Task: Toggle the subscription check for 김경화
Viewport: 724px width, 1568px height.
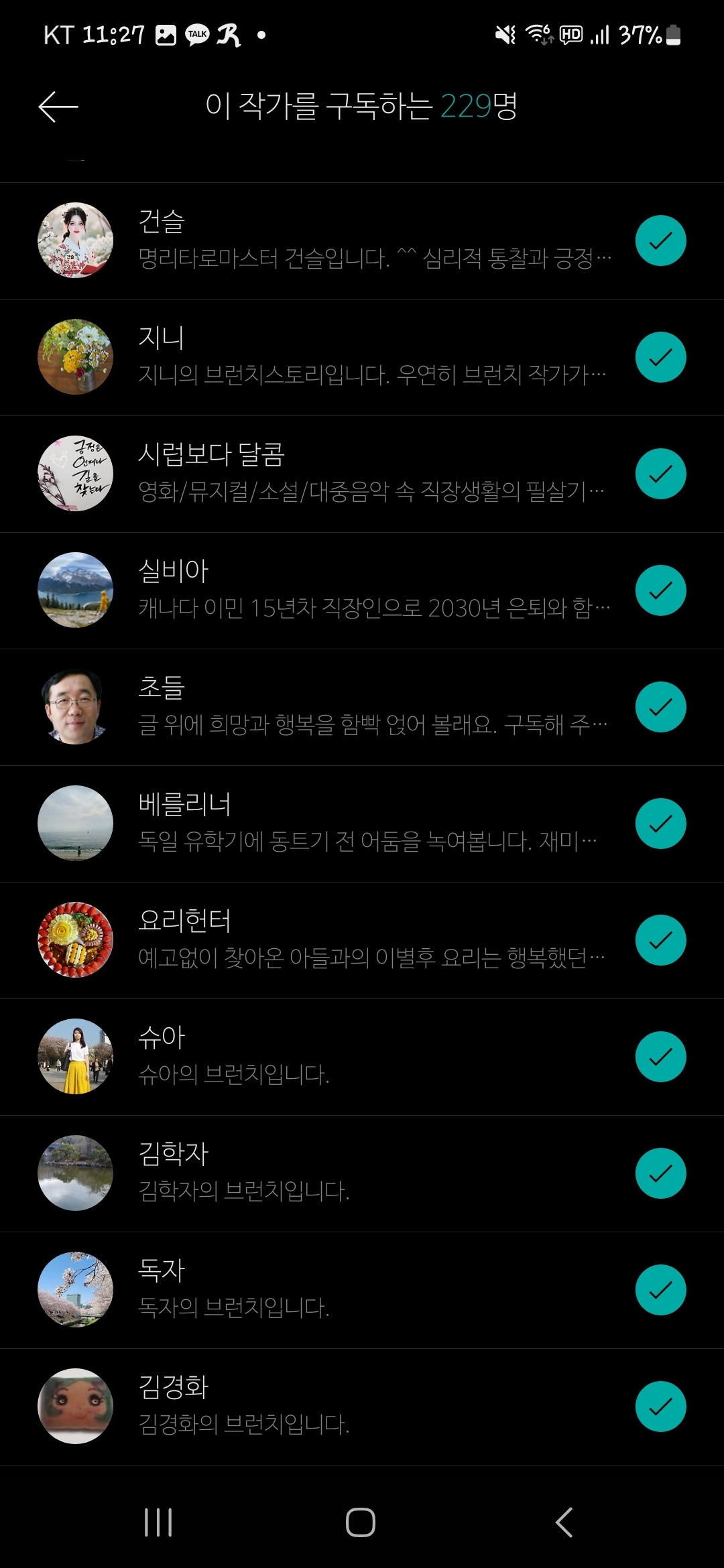Action: click(660, 1407)
